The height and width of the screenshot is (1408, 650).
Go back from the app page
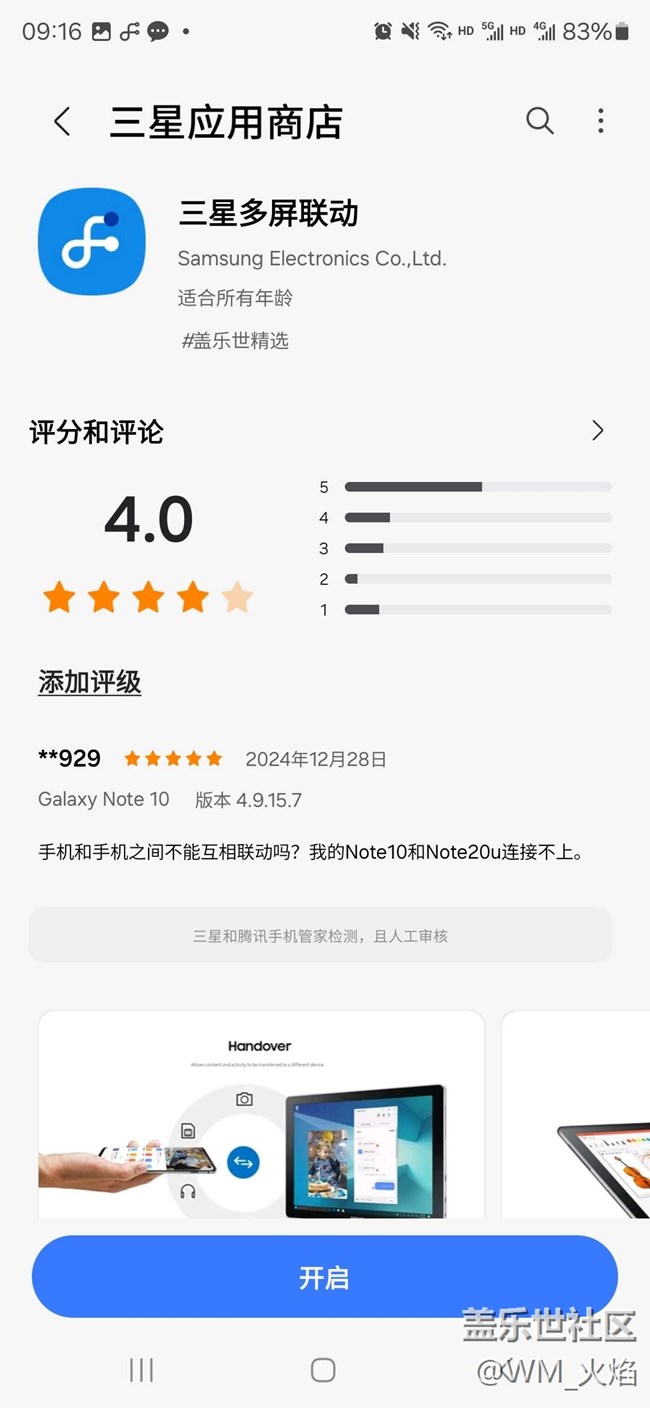pos(62,122)
